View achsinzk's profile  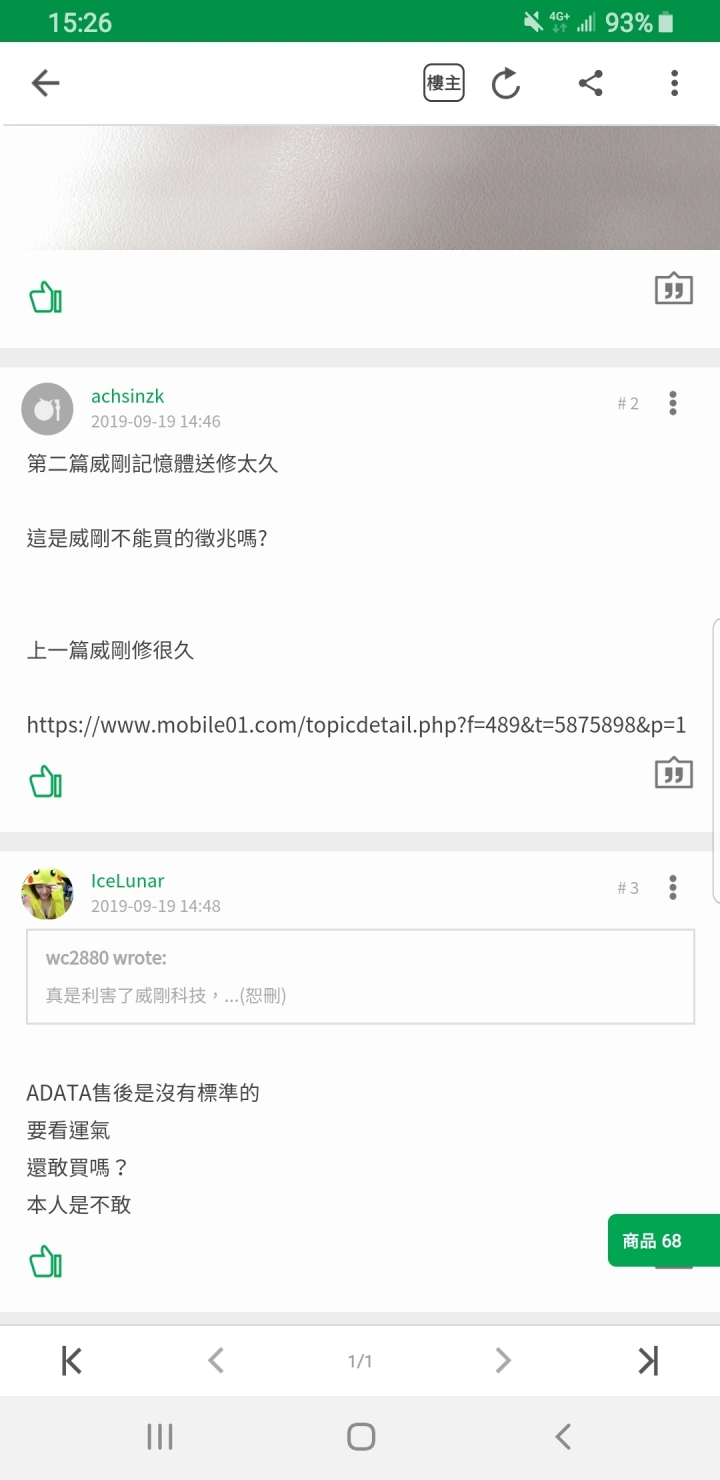click(x=127, y=397)
